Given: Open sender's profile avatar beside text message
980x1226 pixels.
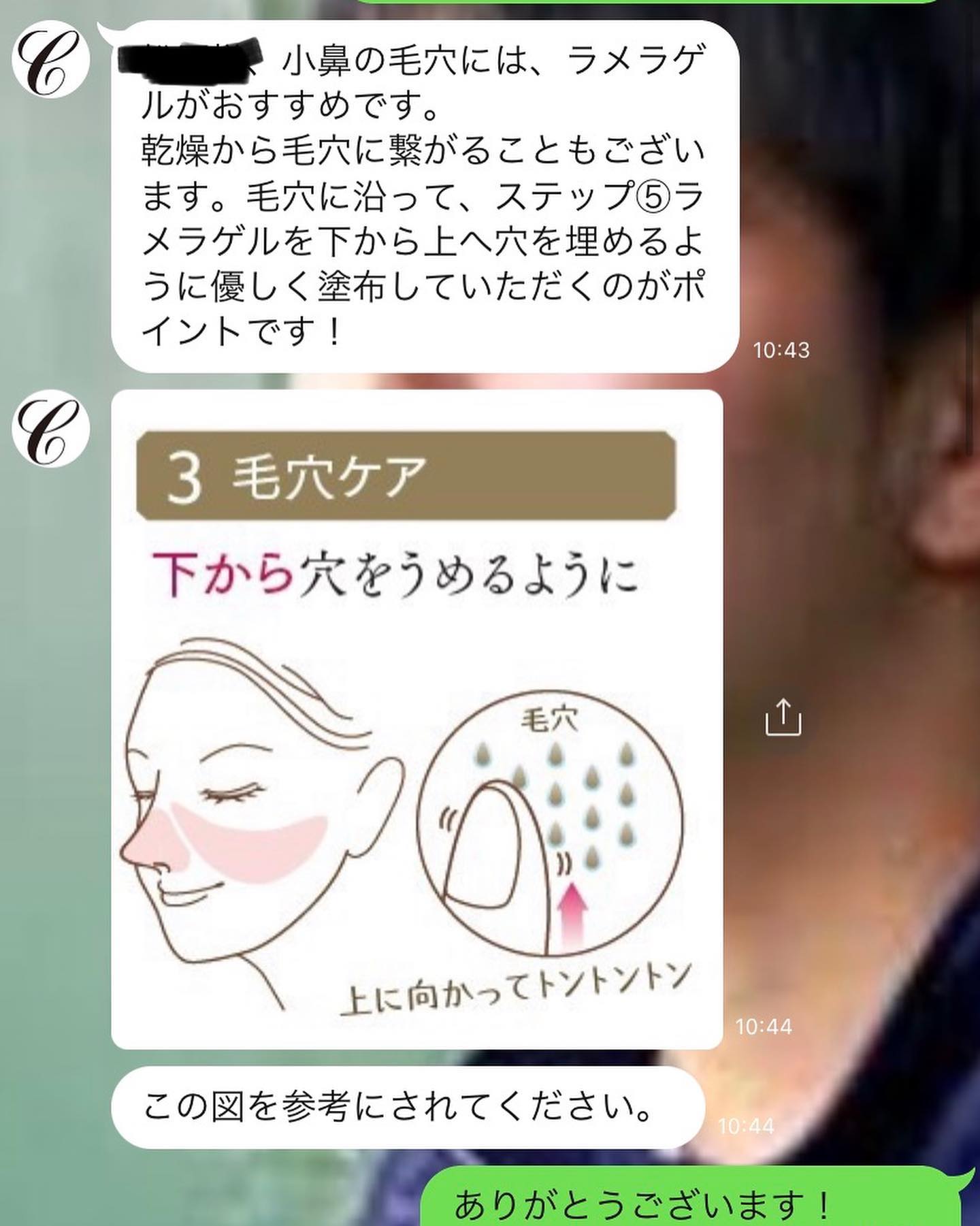Looking at the screenshot, I should point(50,60).
